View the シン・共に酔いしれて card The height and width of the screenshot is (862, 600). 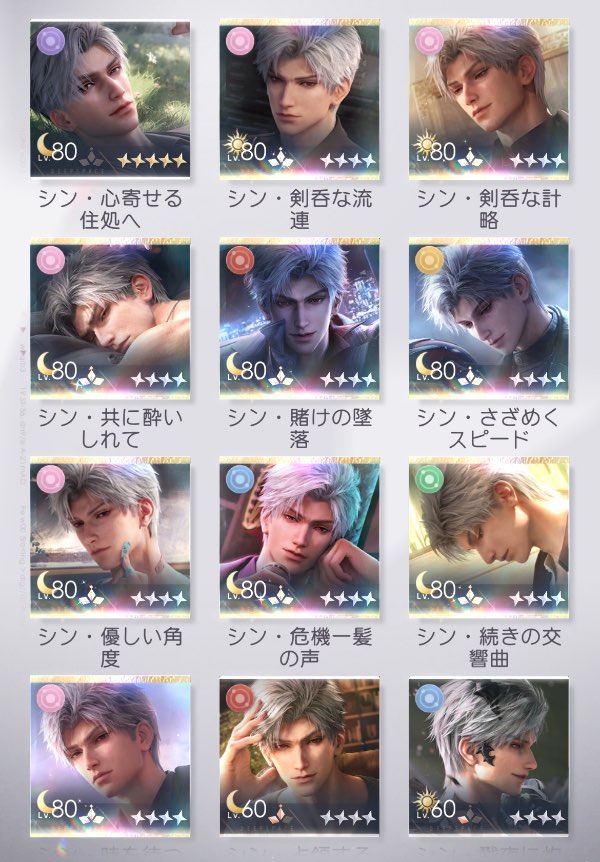coord(110,317)
